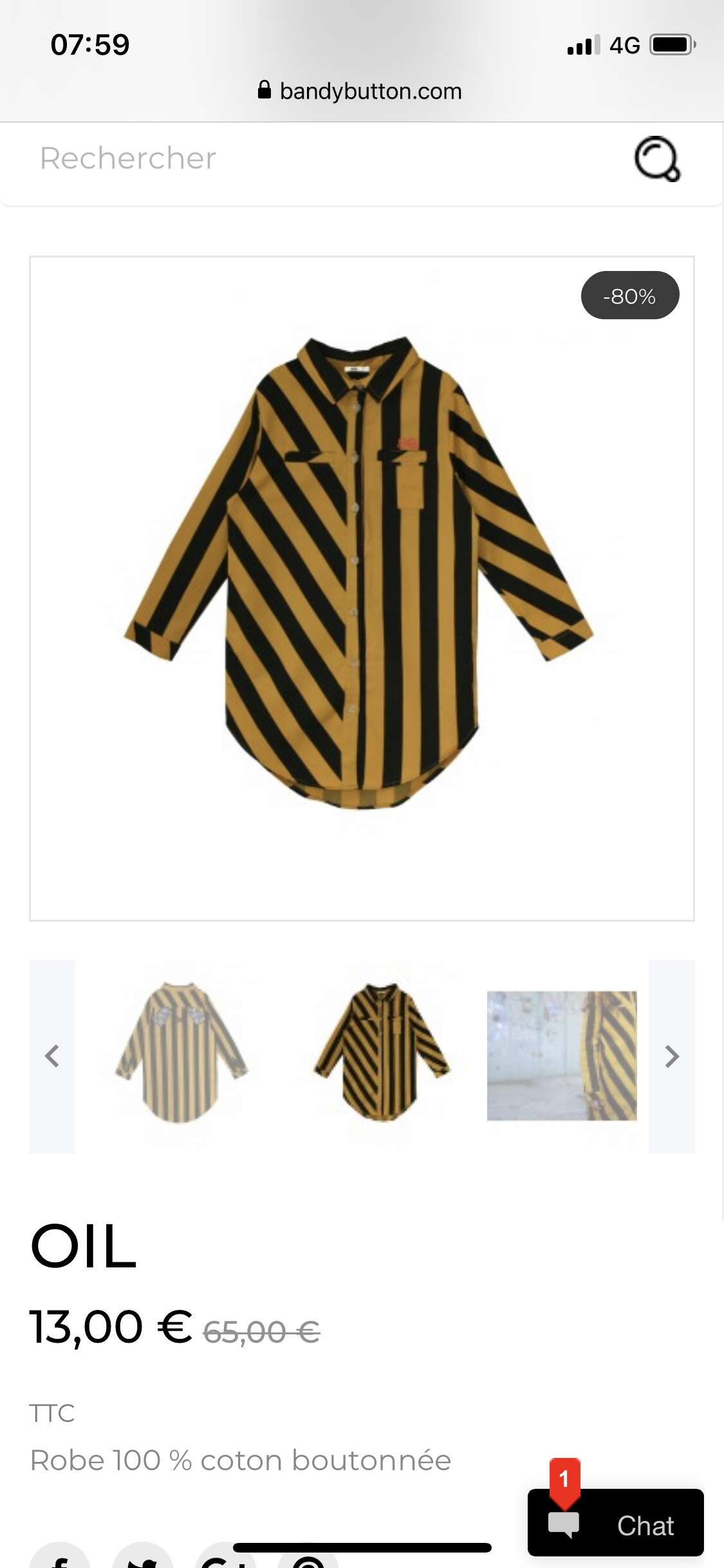The width and height of the screenshot is (724, 1568).
Task: Tap the bandybutton.com address bar
Action: click(360, 91)
